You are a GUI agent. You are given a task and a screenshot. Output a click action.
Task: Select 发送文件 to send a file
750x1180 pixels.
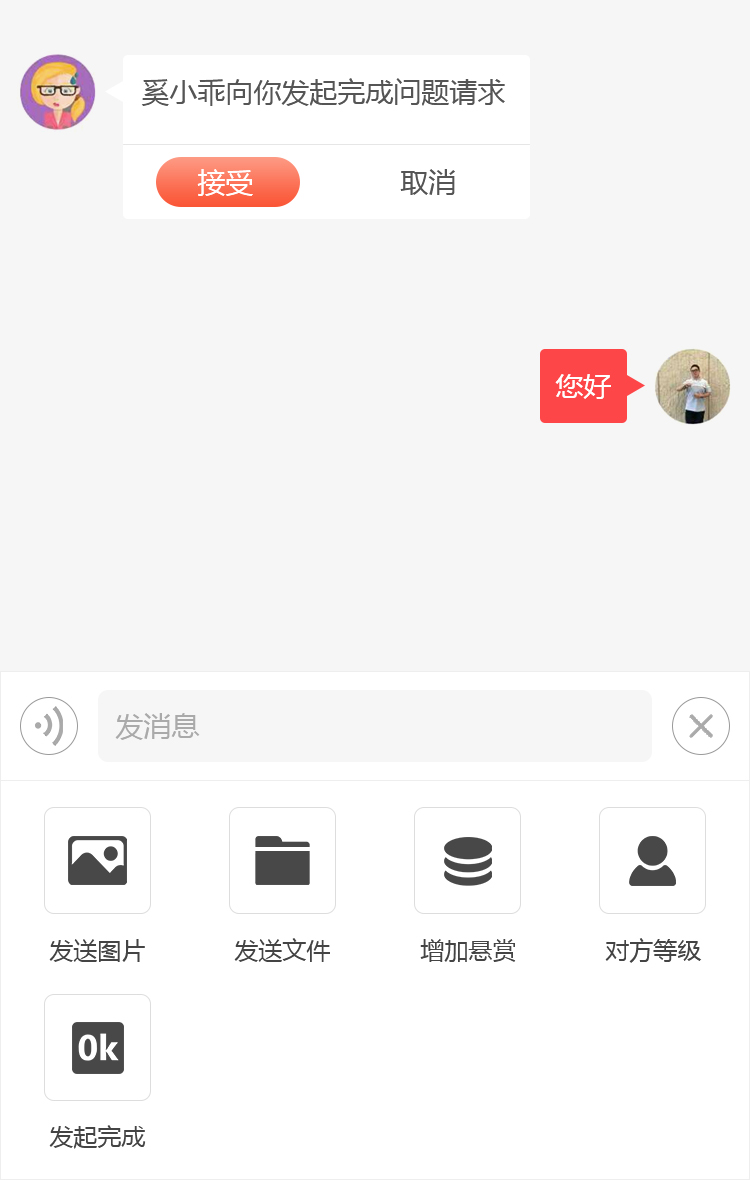tap(282, 861)
